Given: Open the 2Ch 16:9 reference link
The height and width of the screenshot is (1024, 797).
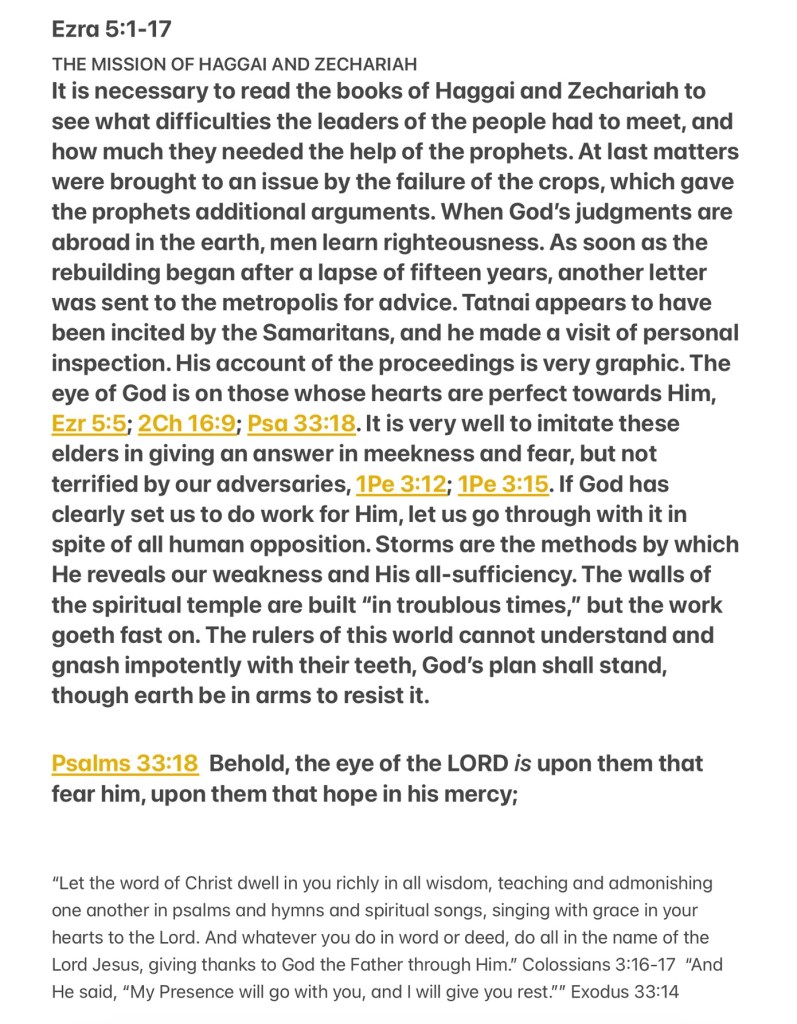Looking at the screenshot, I should coord(187,424).
